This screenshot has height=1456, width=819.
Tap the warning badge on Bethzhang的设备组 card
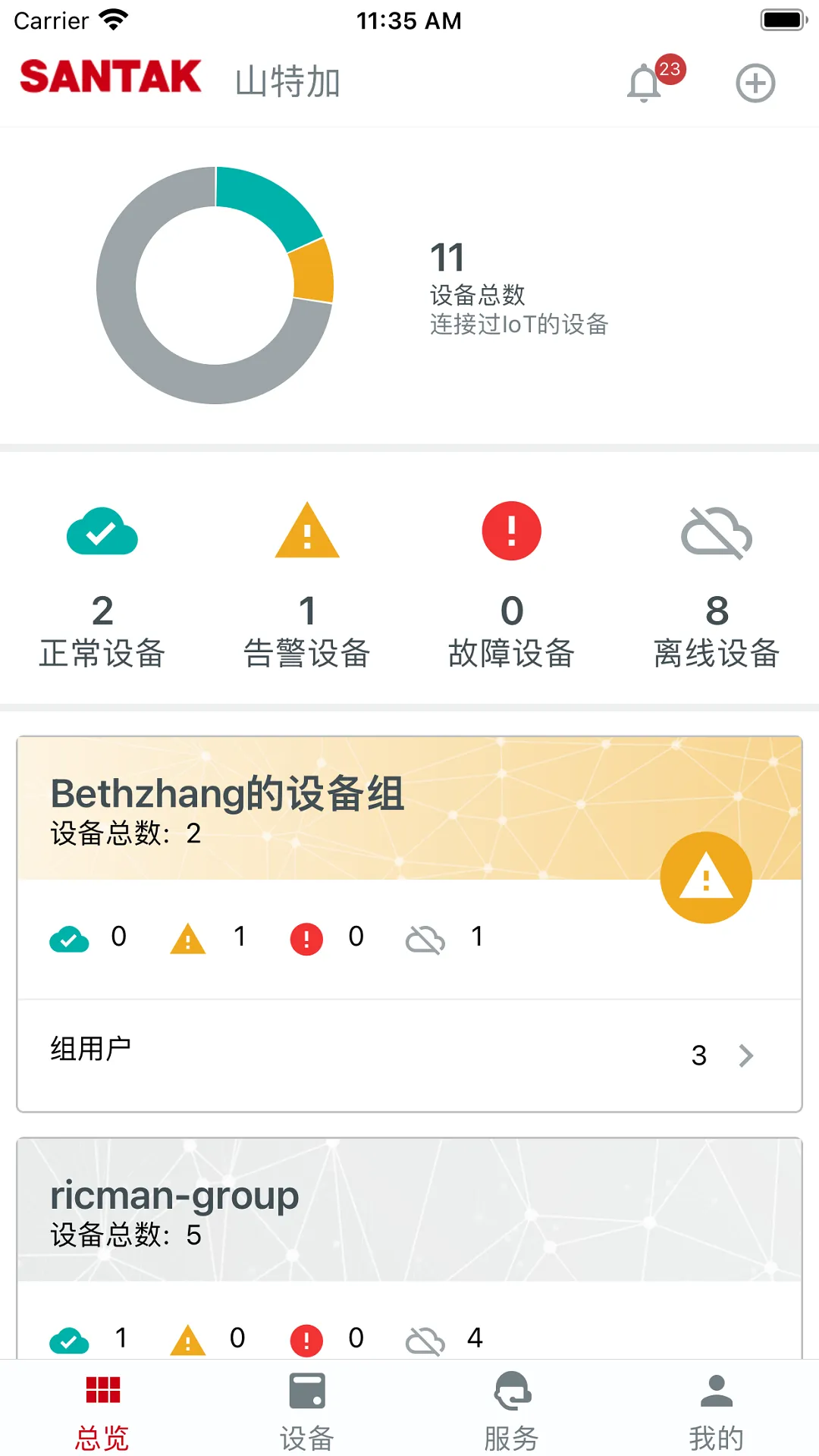click(705, 877)
